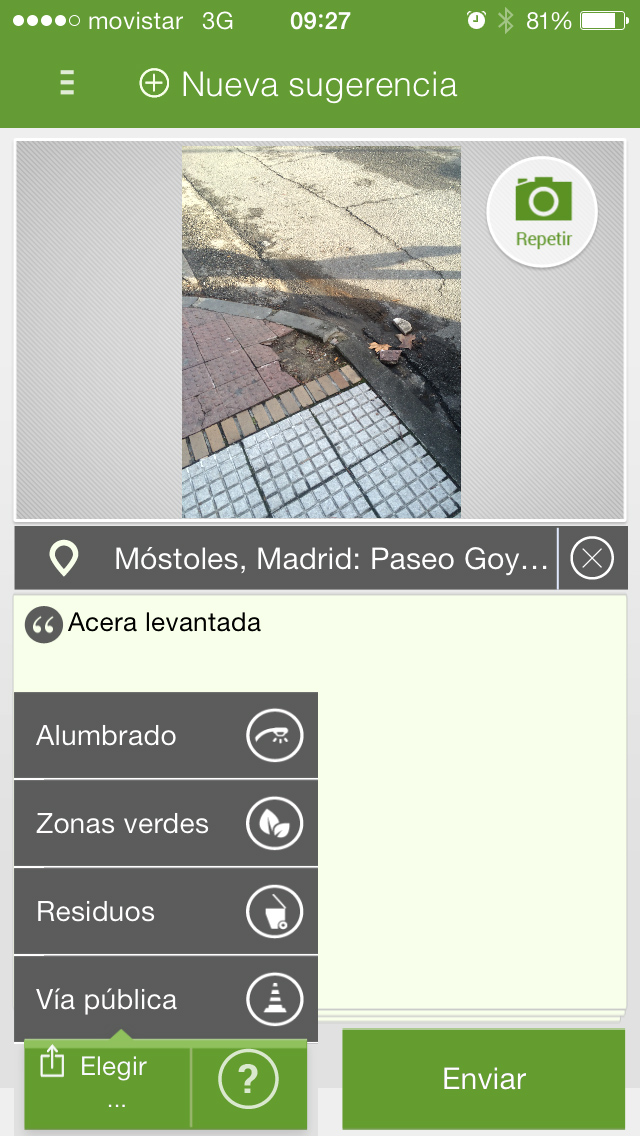Select the Alumbrado category
This screenshot has height=1136, width=640.
click(x=166, y=736)
